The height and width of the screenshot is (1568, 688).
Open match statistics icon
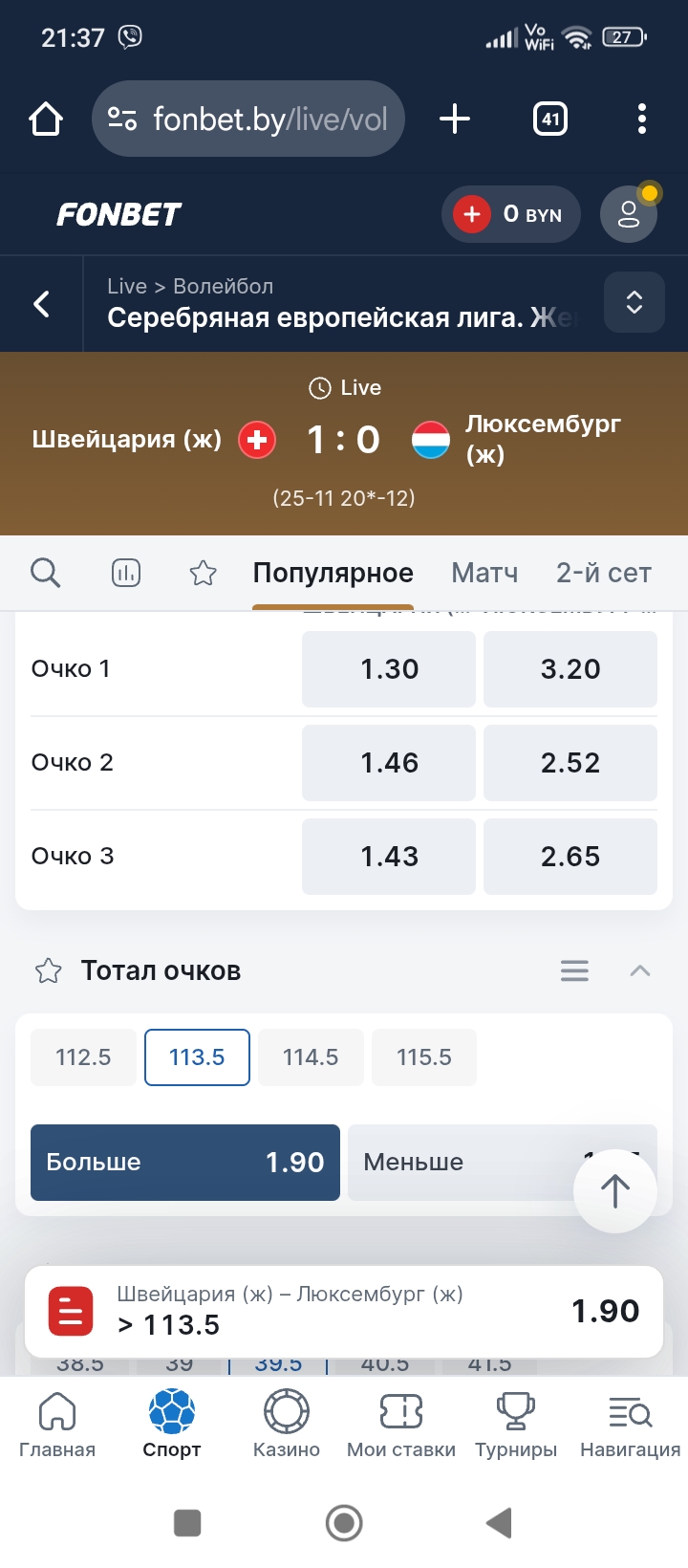click(126, 573)
